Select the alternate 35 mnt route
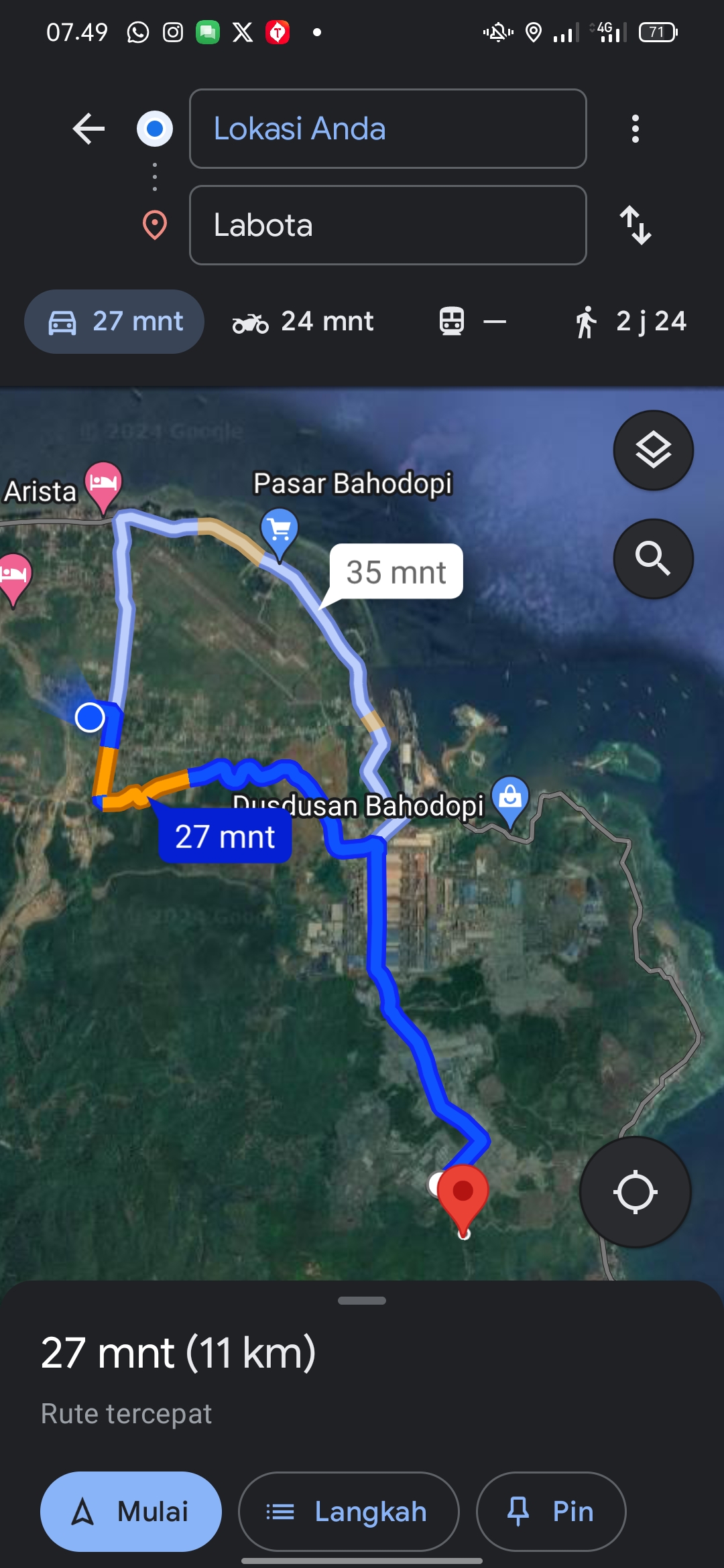 pos(396,572)
